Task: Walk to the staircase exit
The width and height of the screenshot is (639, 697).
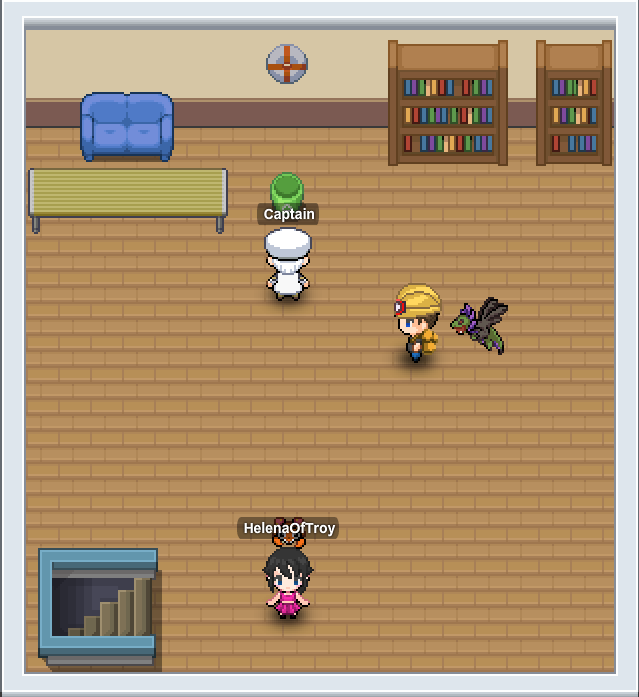Action: pos(100,606)
